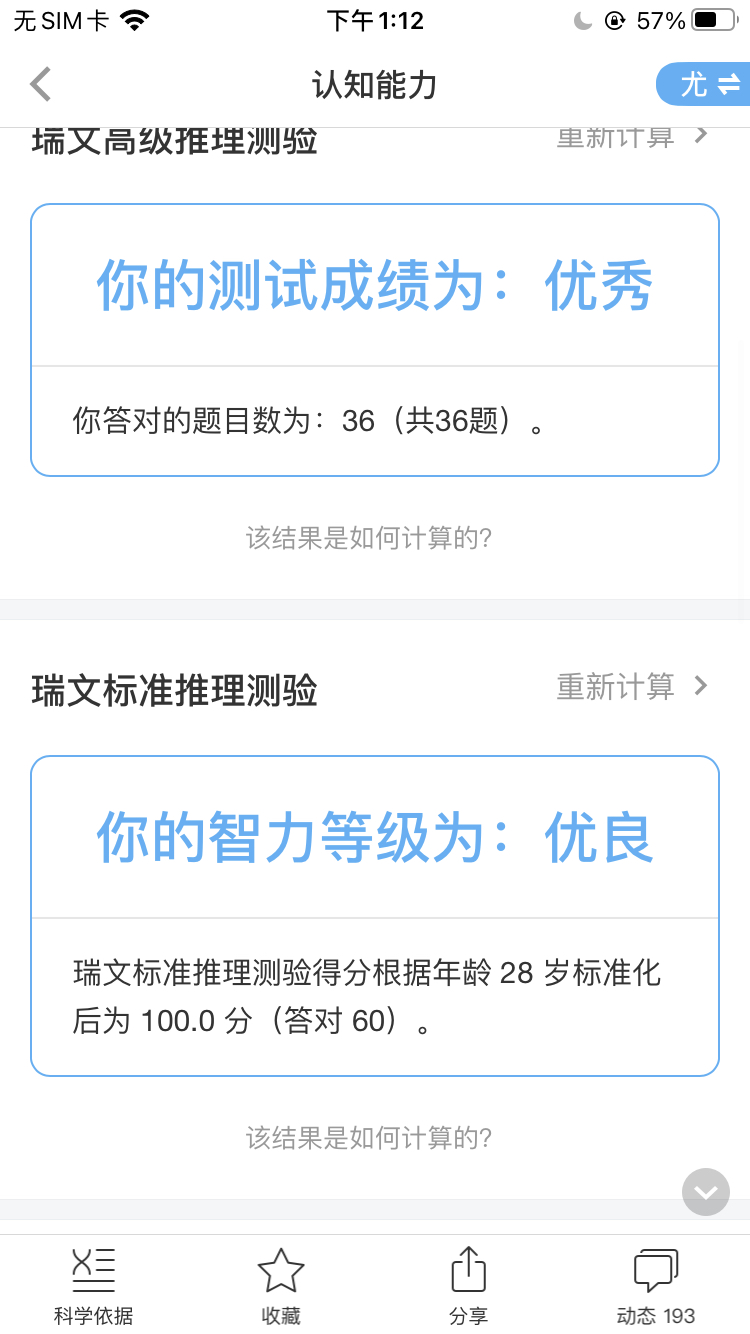This screenshot has height=1334, width=750.
Task: Tap 重新计算 for 瑞文标准推理测验
Action: 632,686
